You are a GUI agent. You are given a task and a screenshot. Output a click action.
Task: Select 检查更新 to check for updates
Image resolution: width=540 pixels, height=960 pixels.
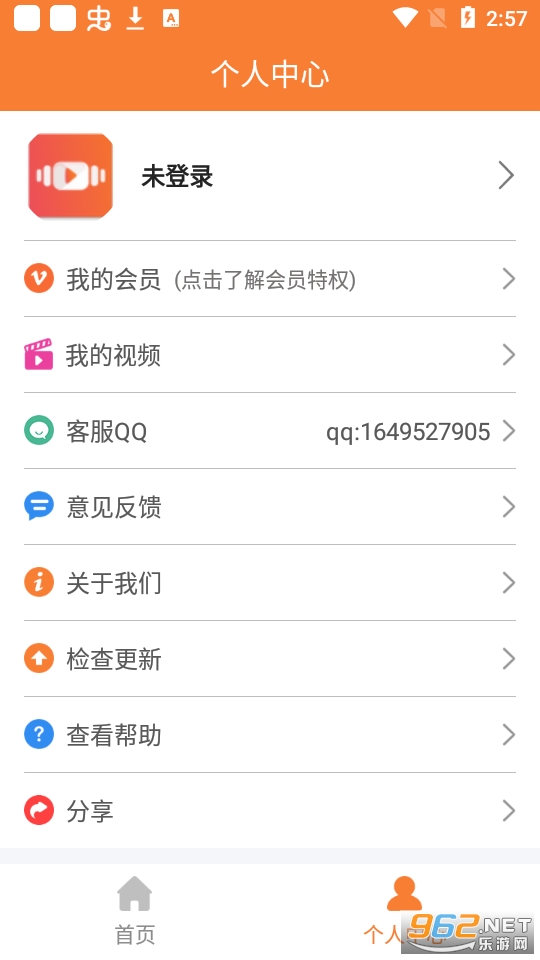point(270,659)
